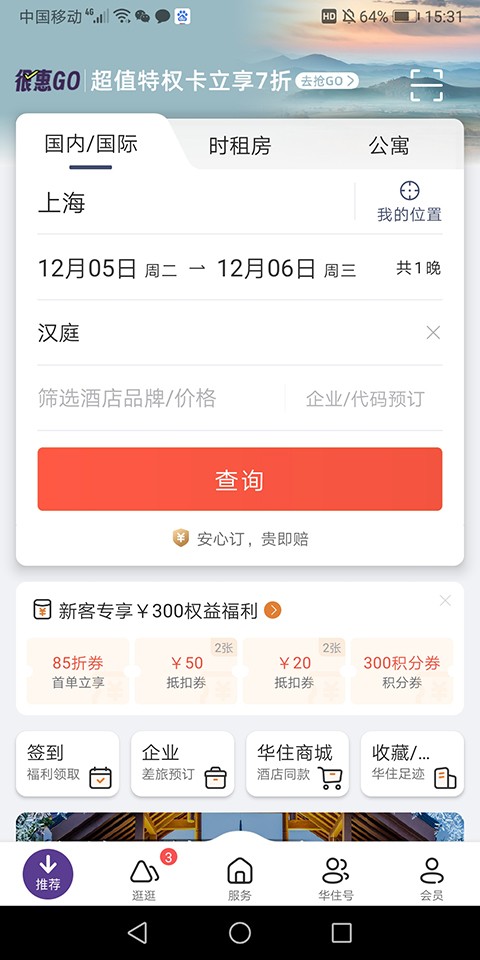This screenshot has height=960, width=480.
Task: Open 签到 福利领取
Action: pos(67,763)
